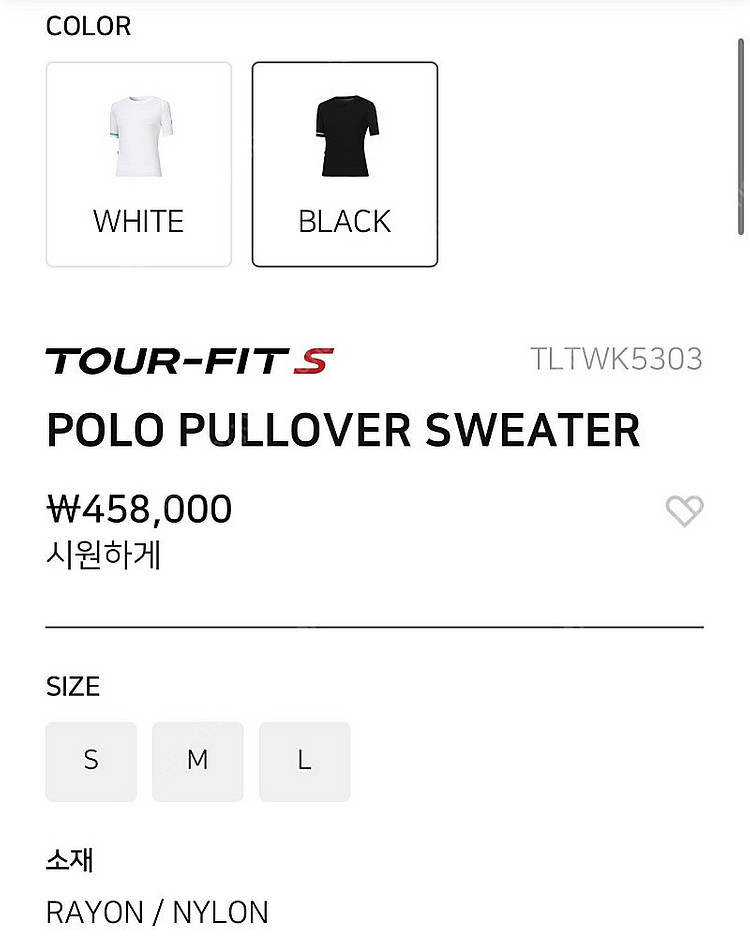
Task: Choose the BLACK color option
Action: point(344,165)
